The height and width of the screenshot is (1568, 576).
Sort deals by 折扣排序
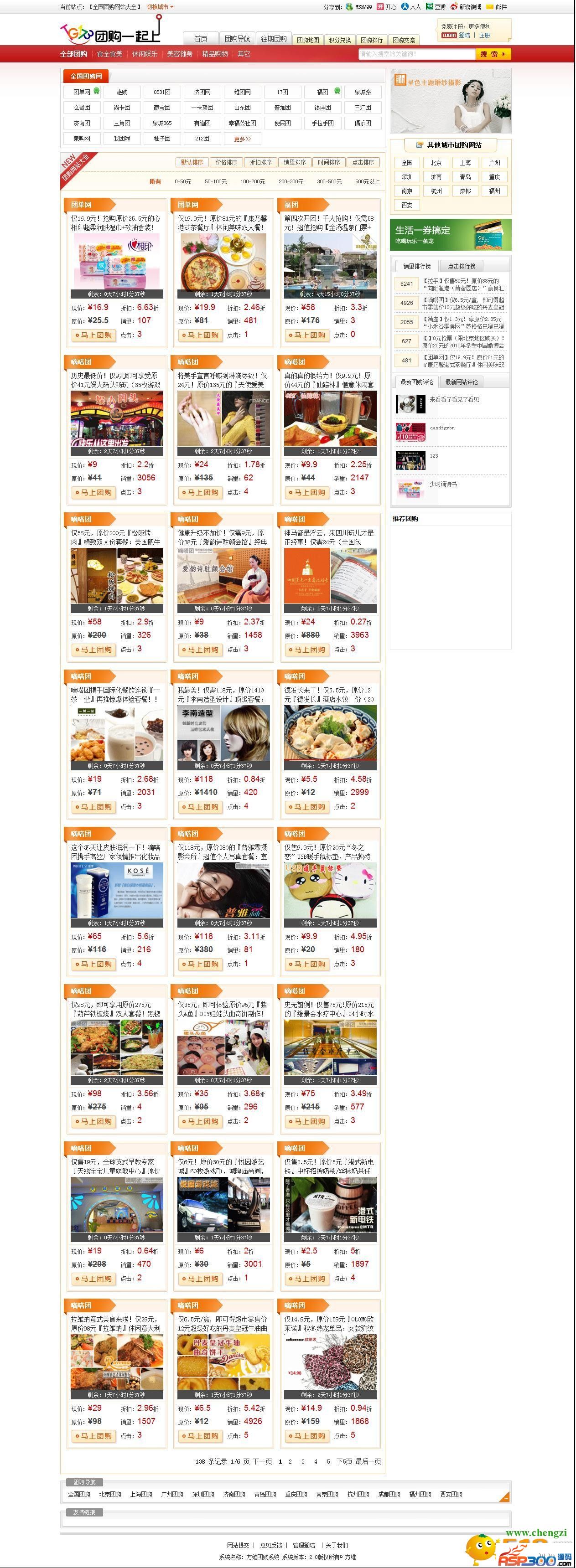(260, 163)
